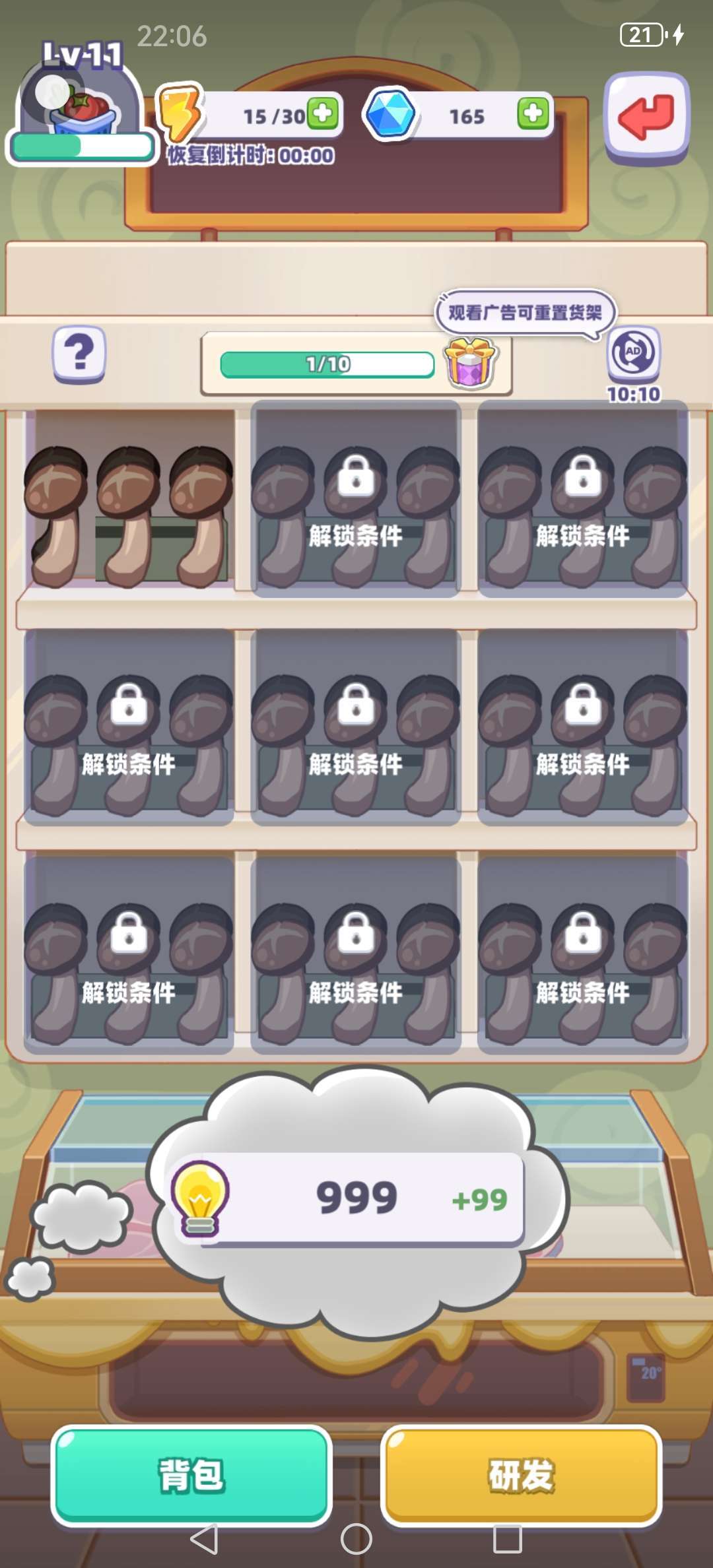Open the gift box progress reward

coord(469,362)
